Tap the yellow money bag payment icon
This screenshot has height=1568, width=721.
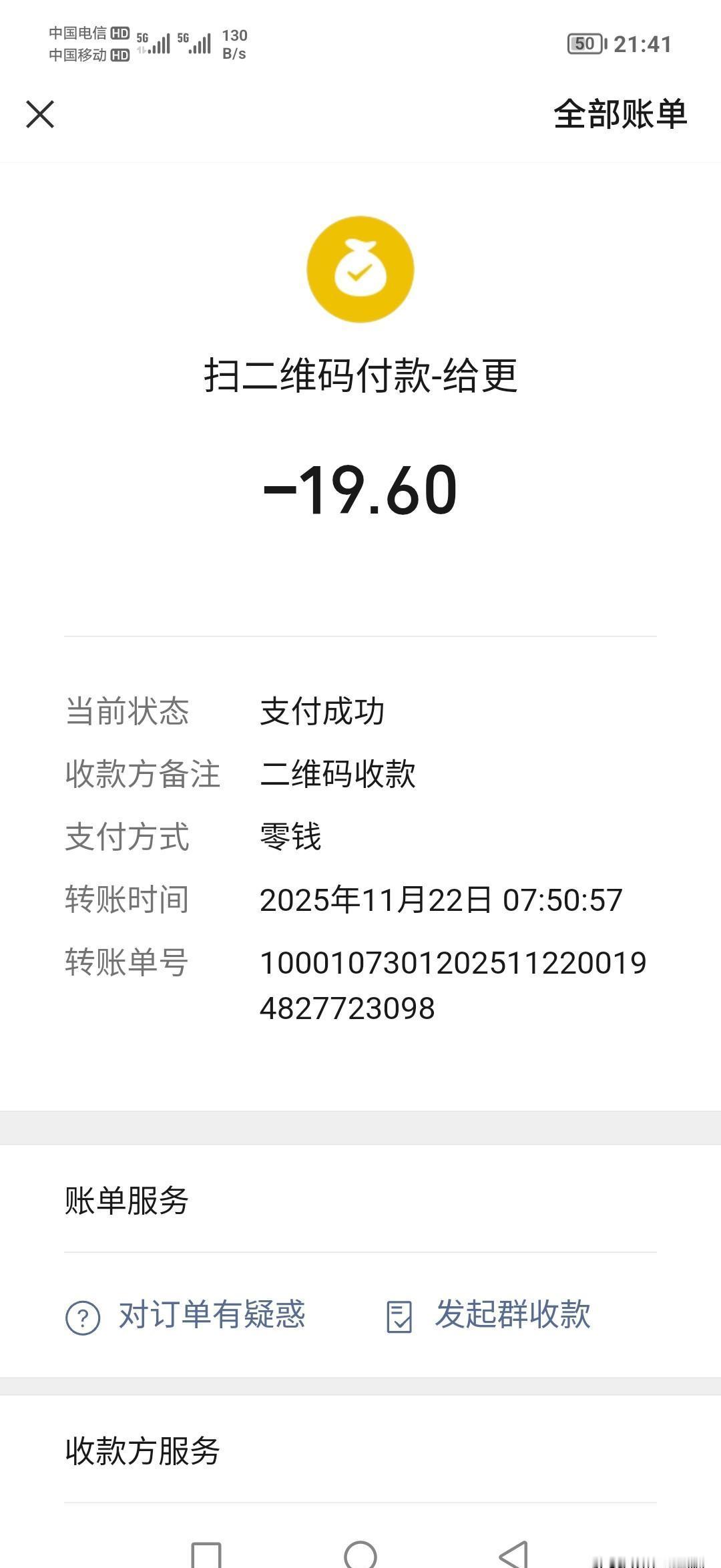pyautogui.click(x=360, y=268)
